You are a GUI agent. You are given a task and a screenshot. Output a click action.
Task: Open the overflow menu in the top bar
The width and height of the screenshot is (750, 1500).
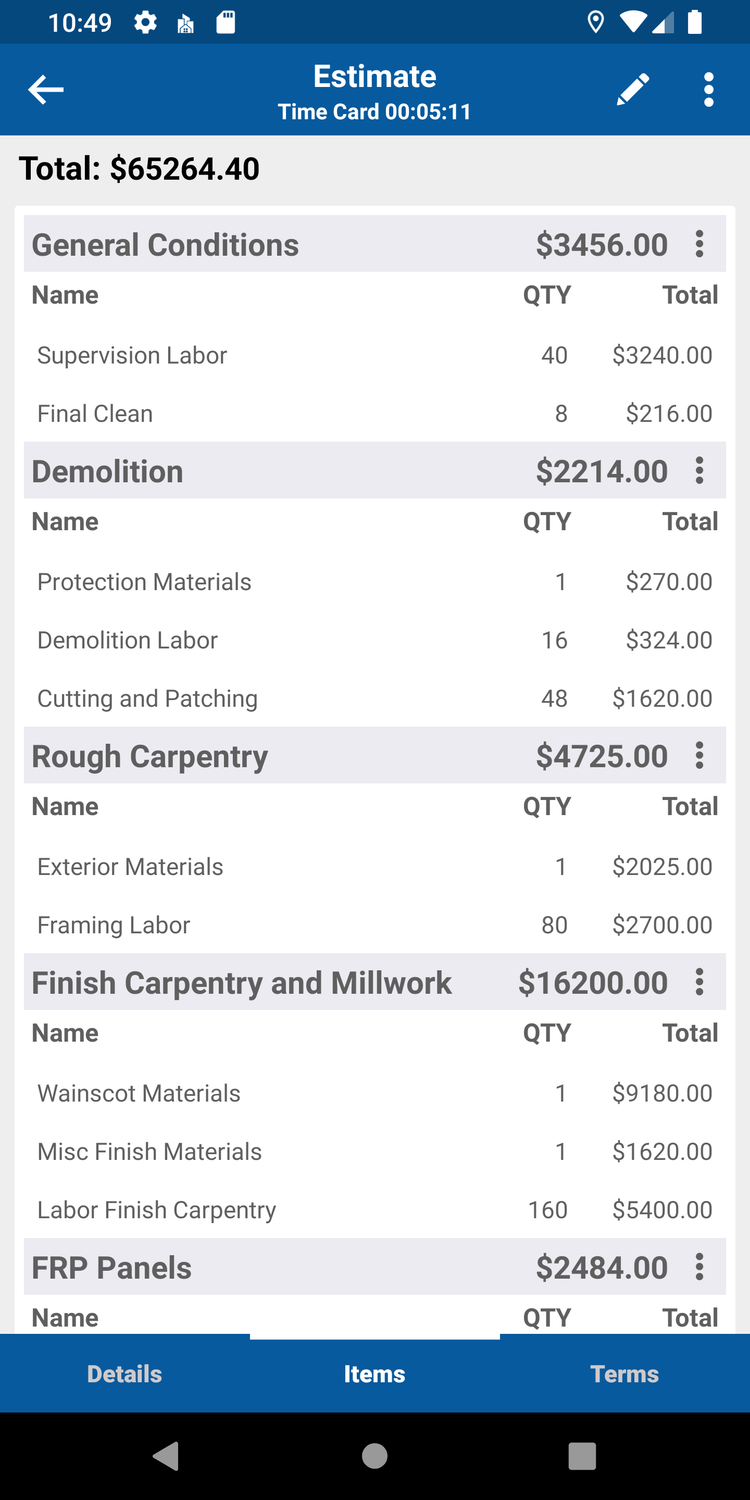click(708, 89)
